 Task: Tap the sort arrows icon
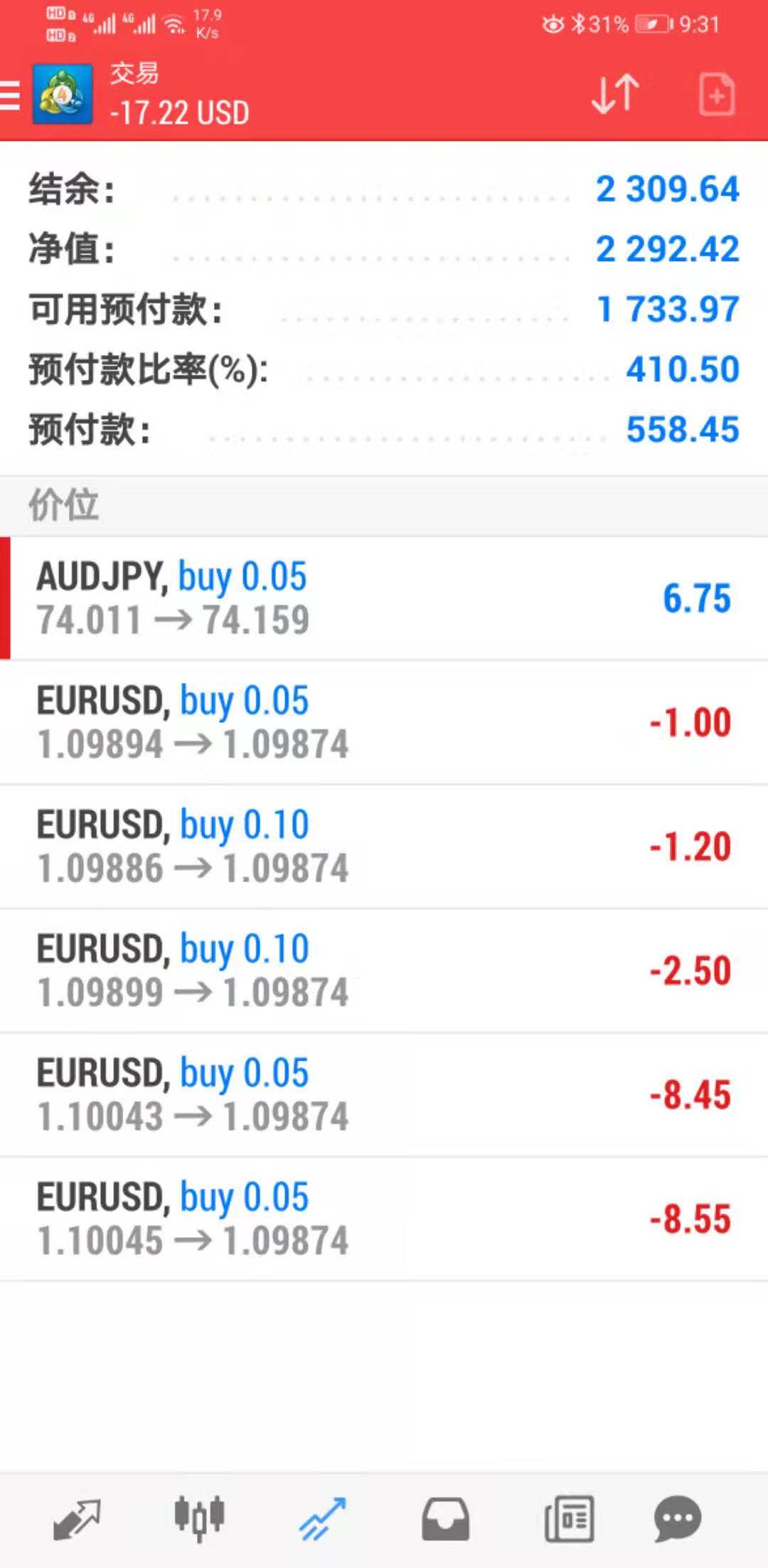pos(615,94)
